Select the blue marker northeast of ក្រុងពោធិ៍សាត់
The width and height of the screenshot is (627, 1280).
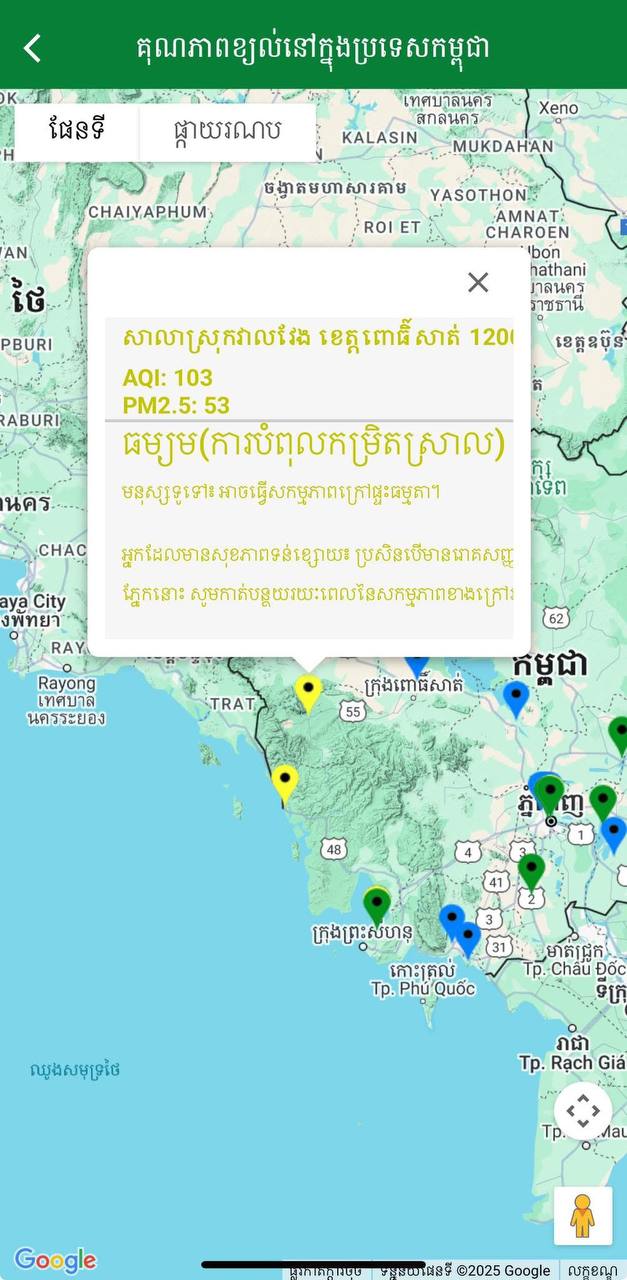click(x=515, y=697)
